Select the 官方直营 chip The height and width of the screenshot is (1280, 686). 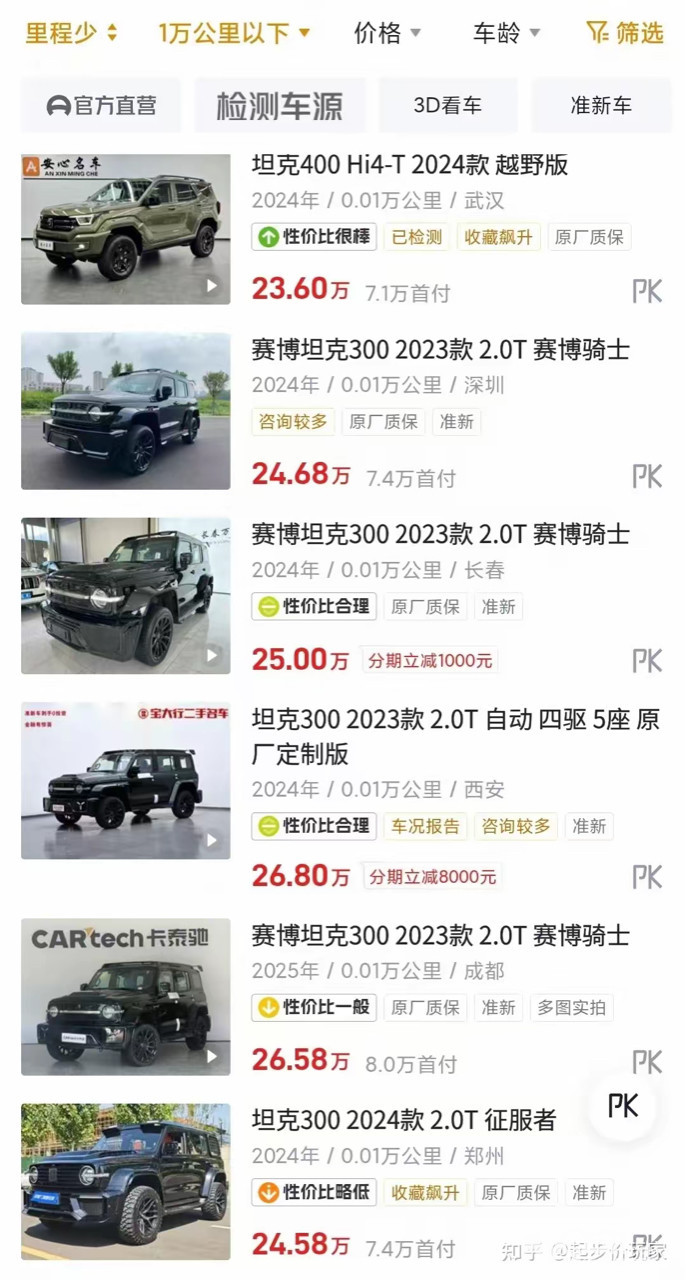click(101, 106)
